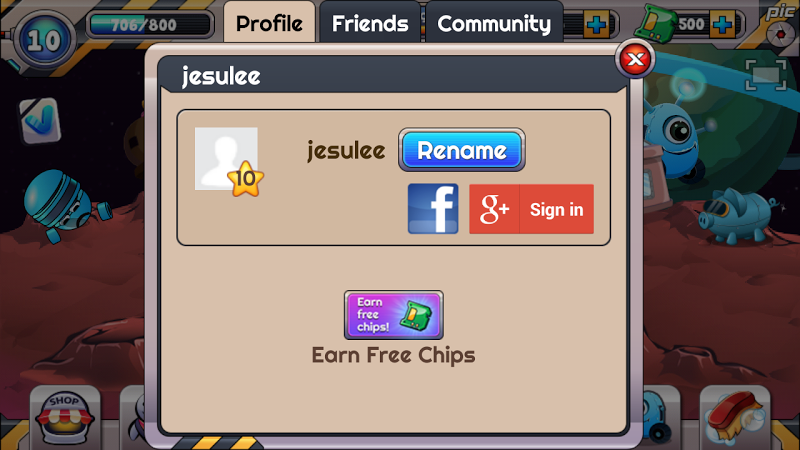The height and width of the screenshot is (450, 800).
Task: Tap the Earn free chips banner
Action: tap(393, 315)
